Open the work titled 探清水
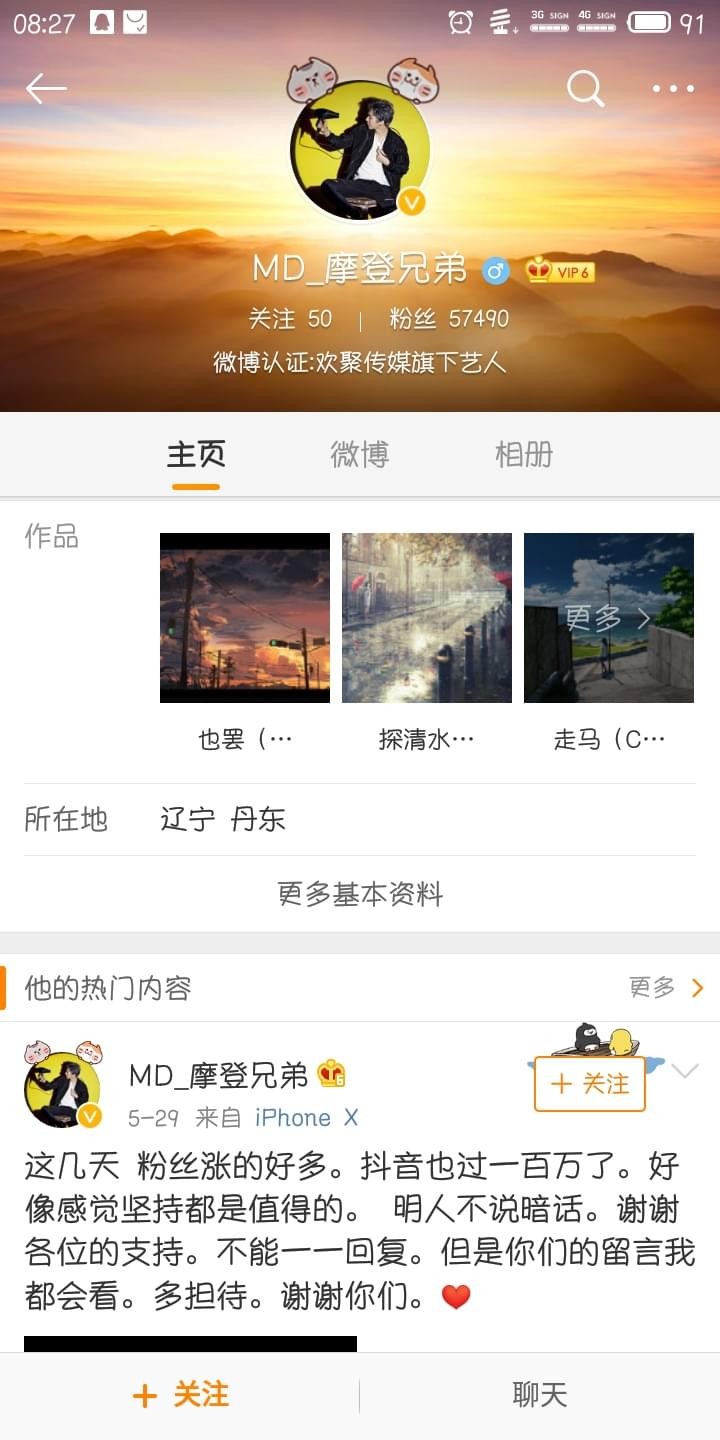This screenshot has width=720, height=1440. point(427,618)
